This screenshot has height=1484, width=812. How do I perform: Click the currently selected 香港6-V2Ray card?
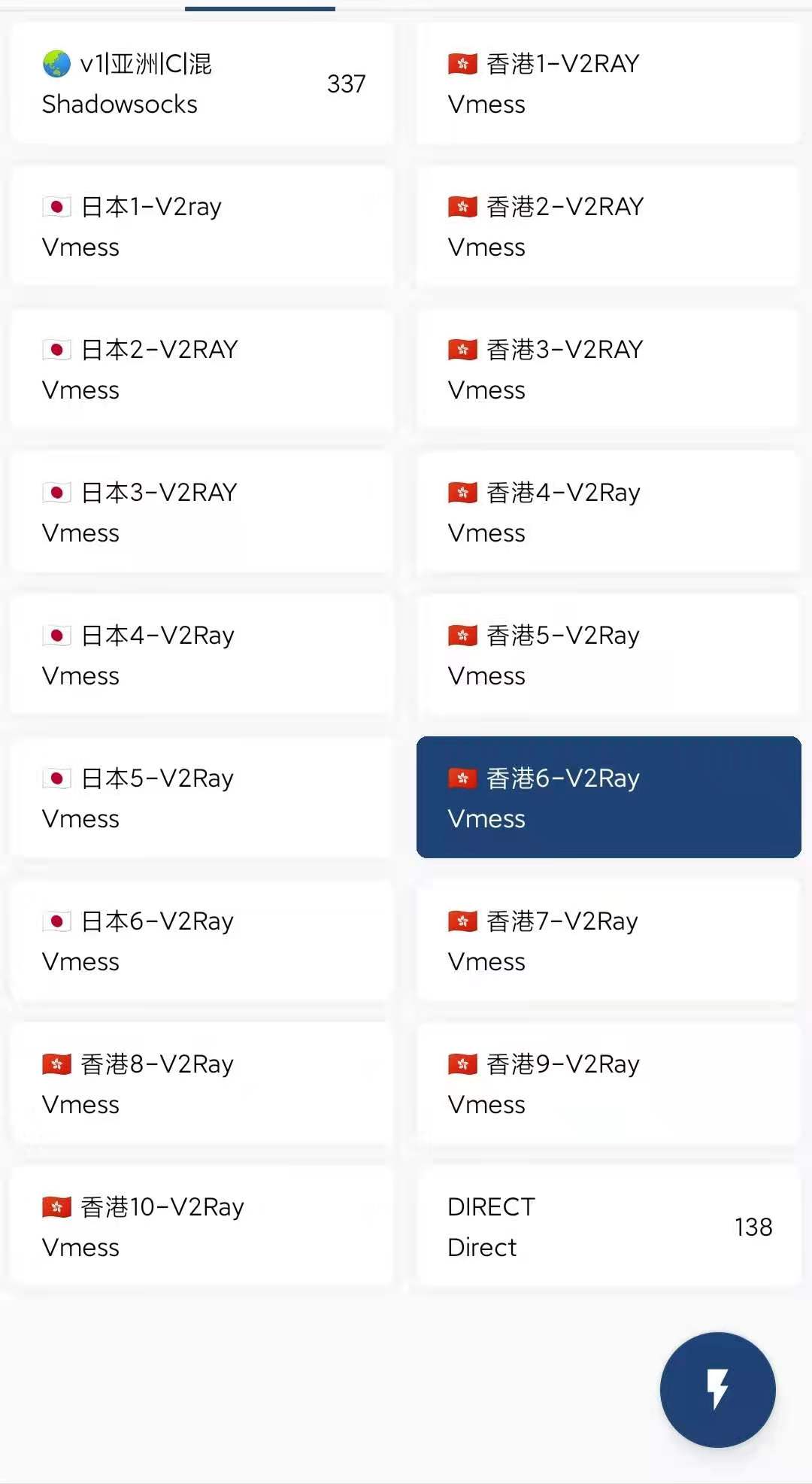click(x=605, y=797)
